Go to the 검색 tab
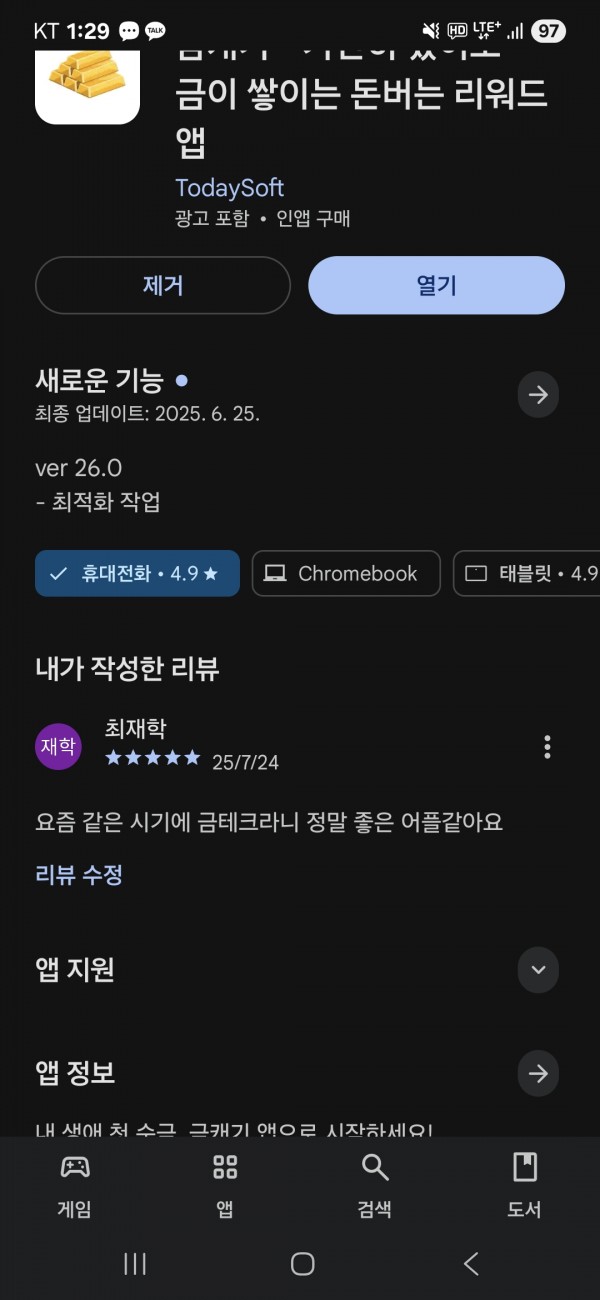The width and height of the screenshot is (600, 1300). [375, 1185]
